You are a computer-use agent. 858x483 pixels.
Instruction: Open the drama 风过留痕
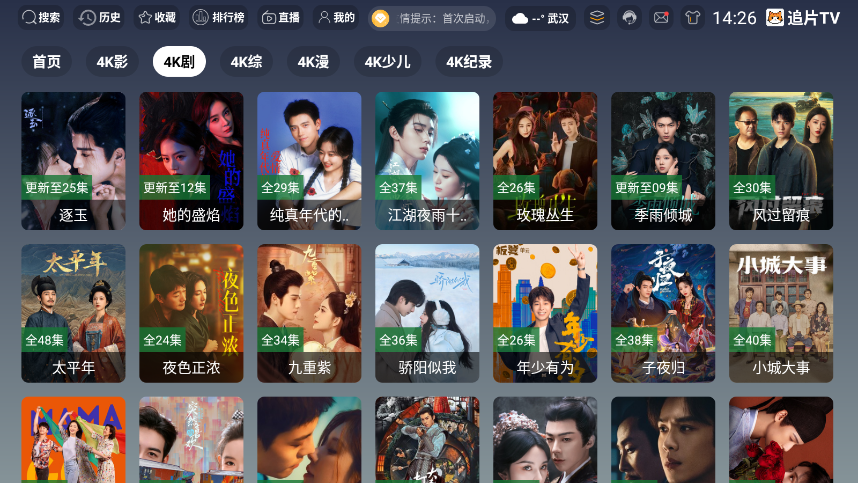tap(781, 160)
